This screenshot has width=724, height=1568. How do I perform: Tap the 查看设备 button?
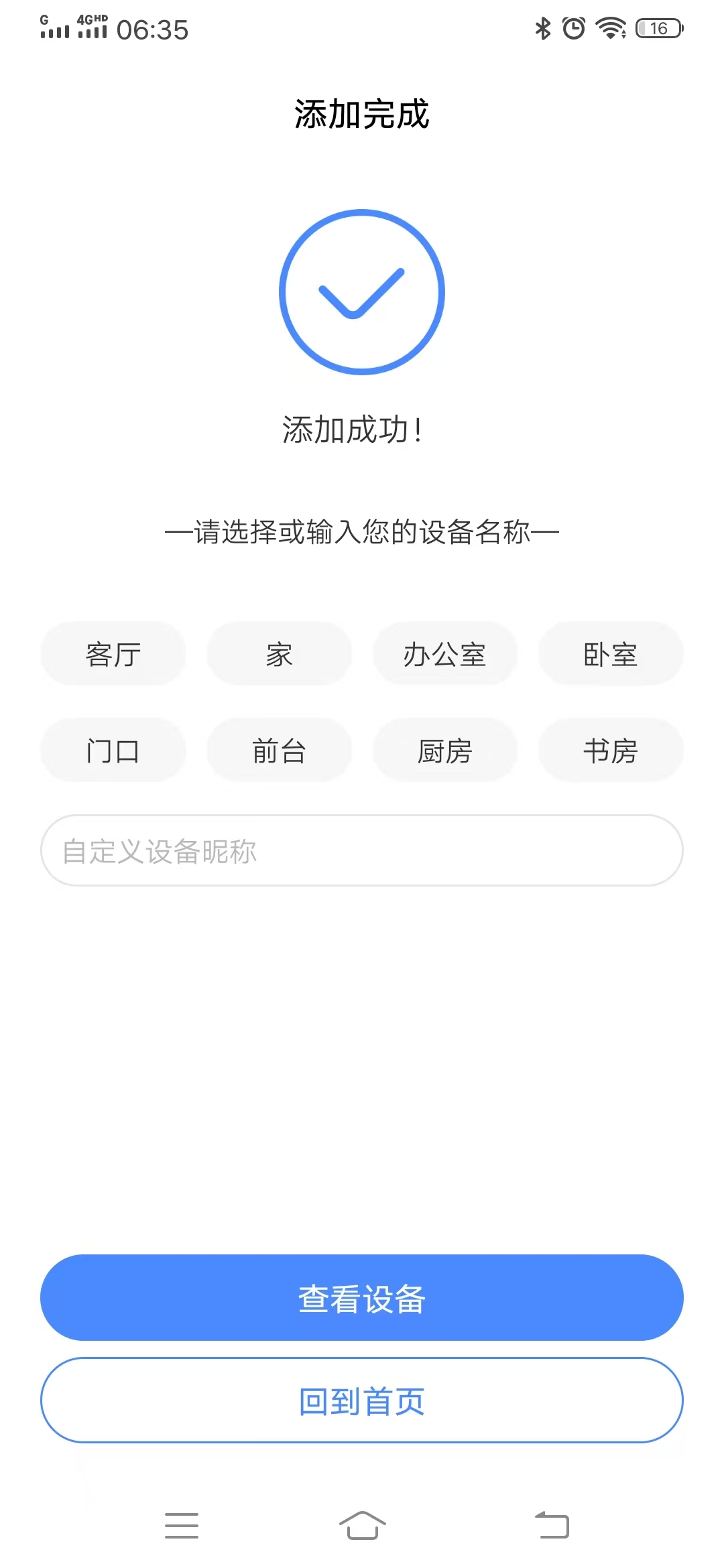362,1298
